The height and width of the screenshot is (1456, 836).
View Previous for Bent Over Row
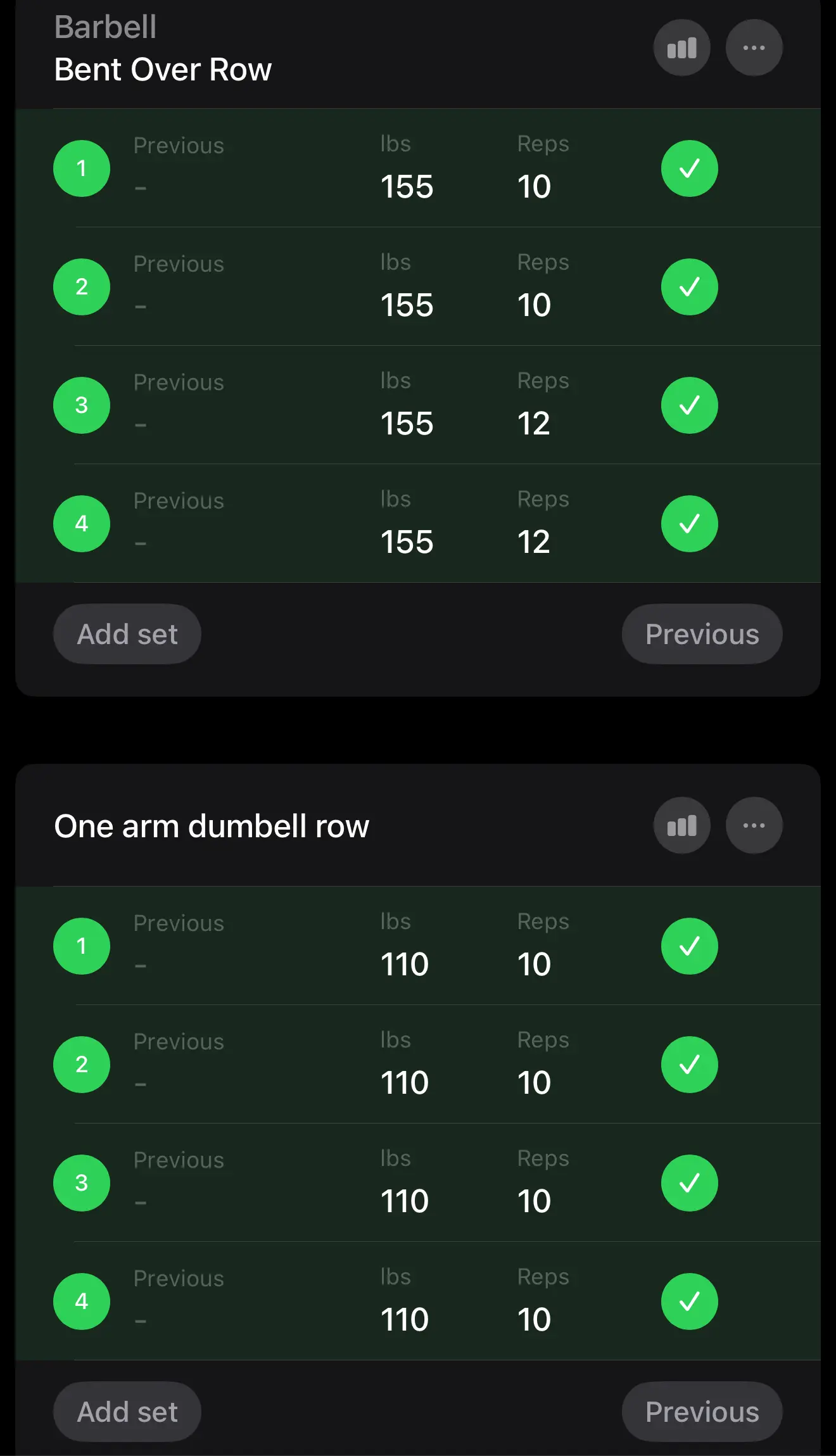[x=702, y=634]
